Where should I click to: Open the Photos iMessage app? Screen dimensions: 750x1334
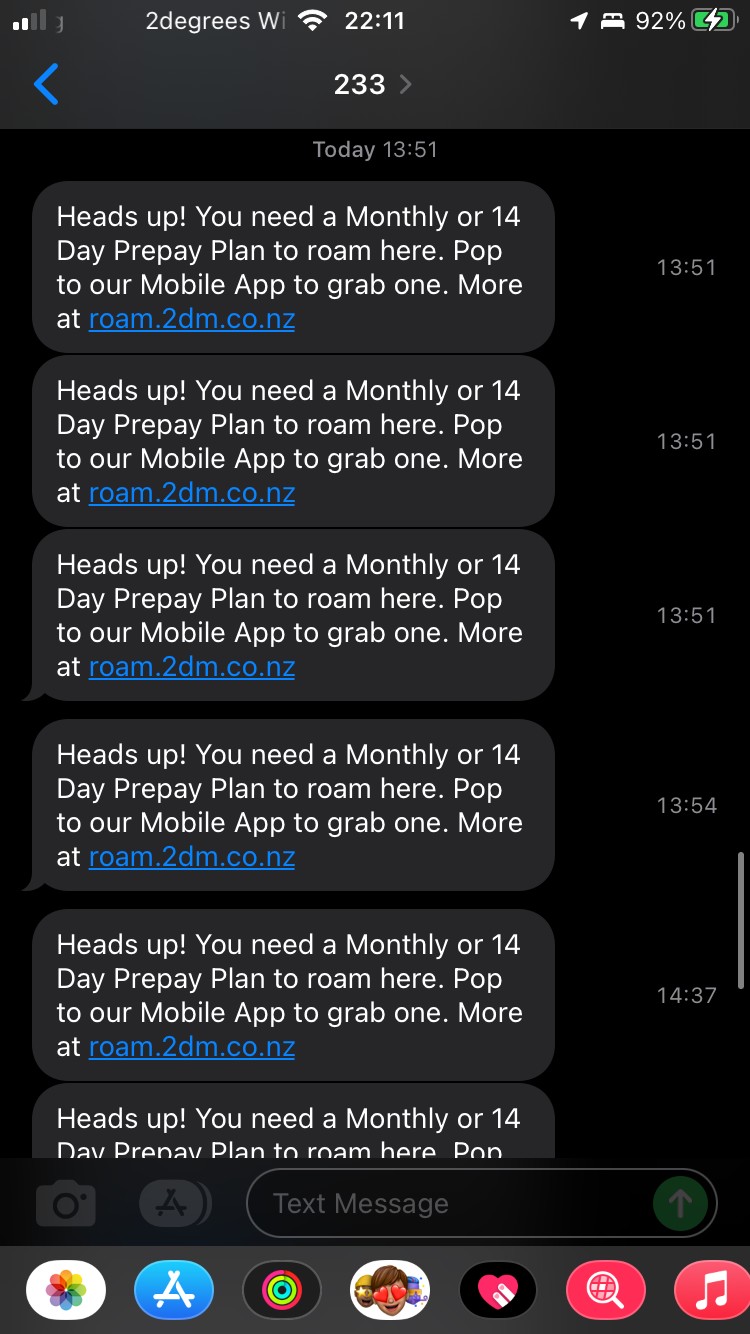coord(66,1291)
